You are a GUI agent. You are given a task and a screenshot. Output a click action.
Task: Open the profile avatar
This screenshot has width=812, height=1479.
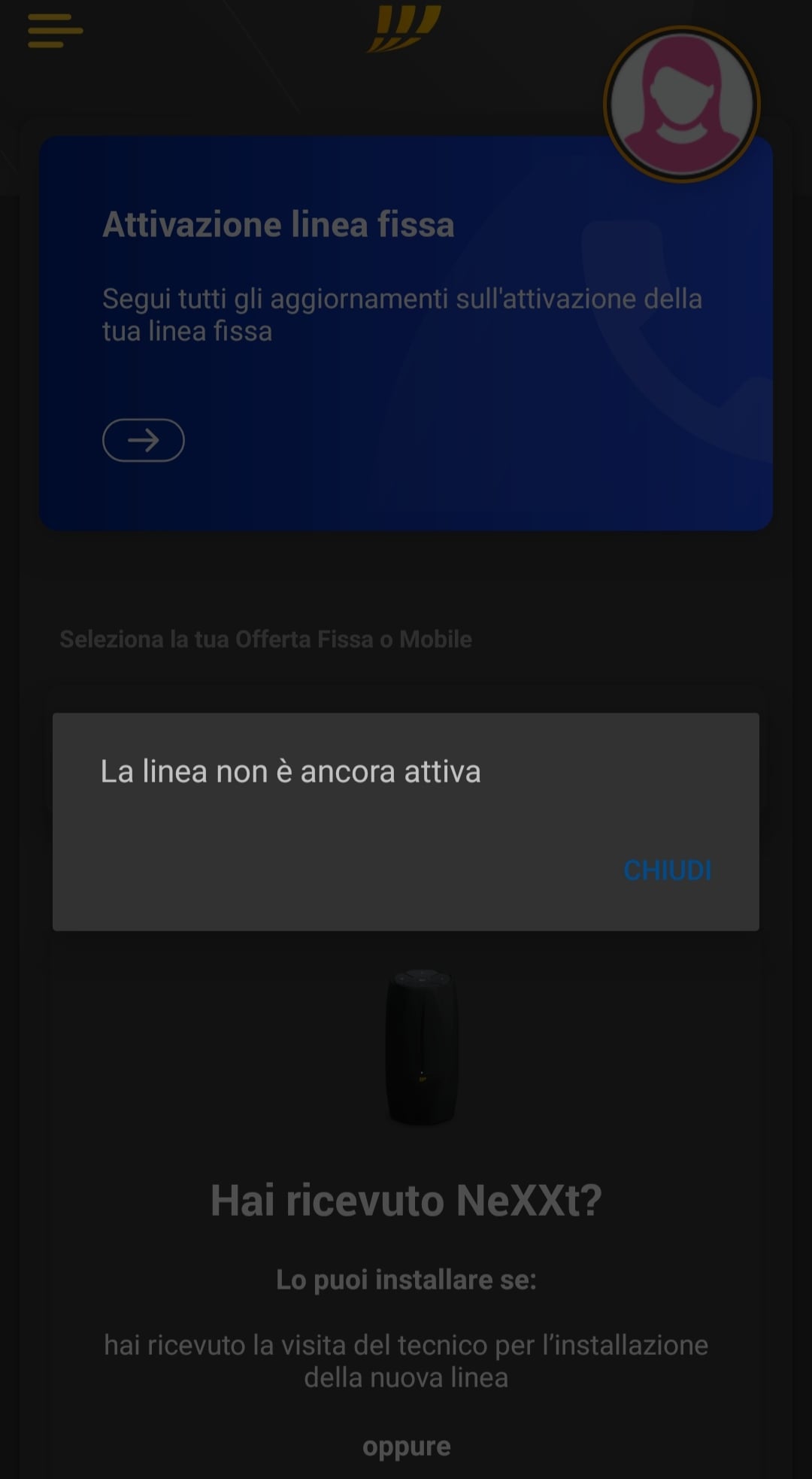tap(682, 104)
